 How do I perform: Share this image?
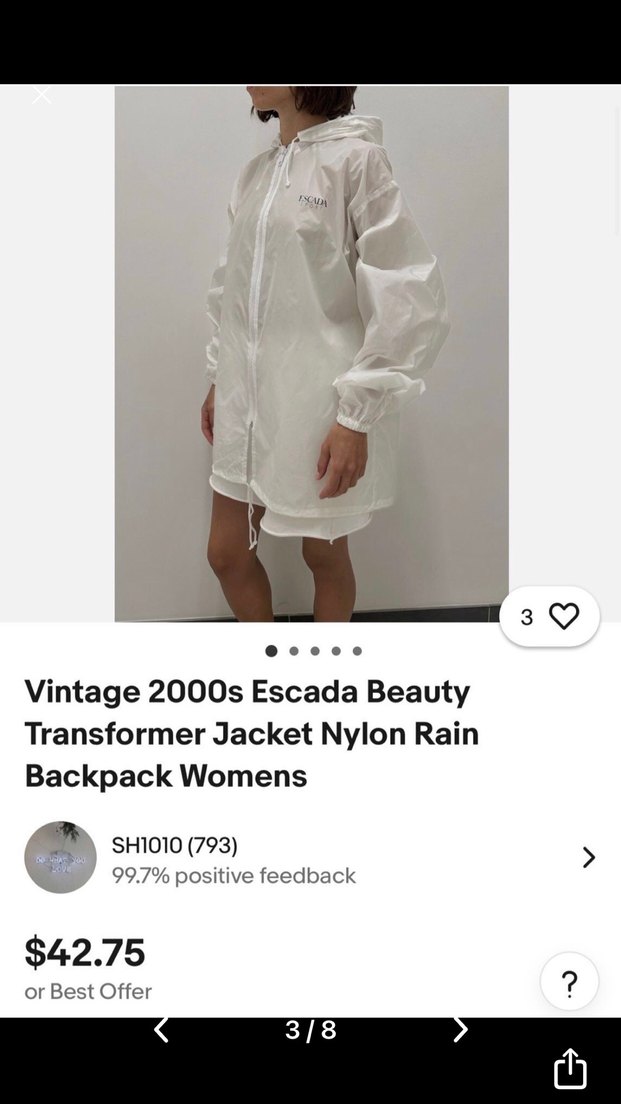tap(570, 1068)
